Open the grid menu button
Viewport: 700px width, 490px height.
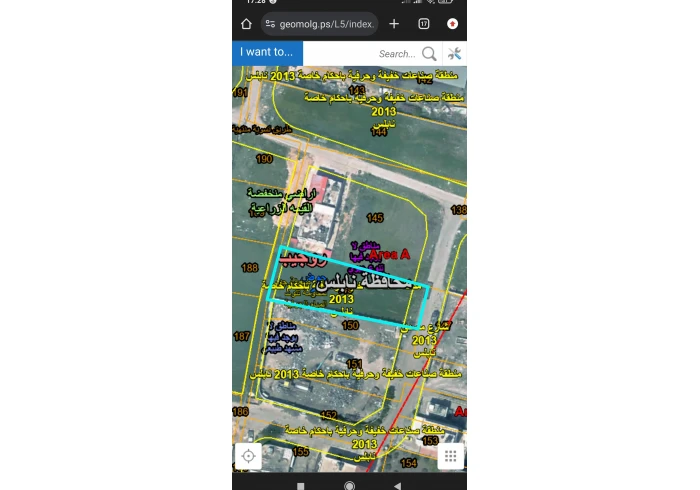click(x=451, y=456)
